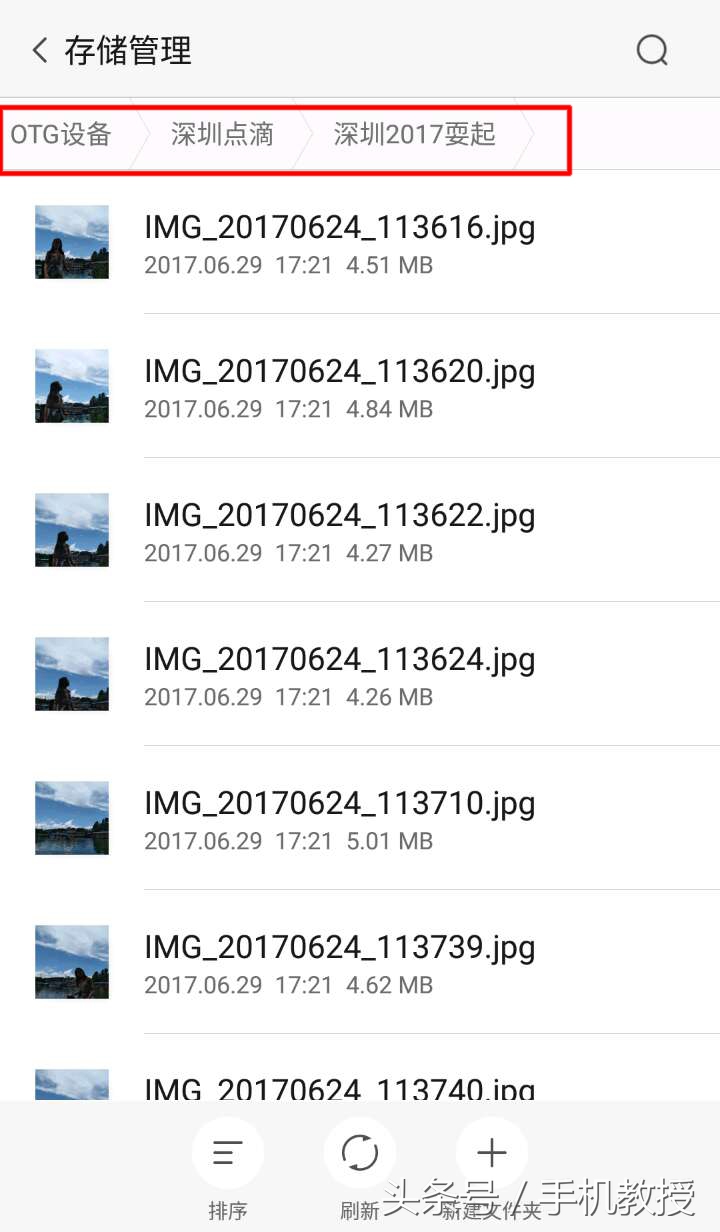Image resolution: width=720 pixels, height=1232 pixels.
Task: Open IMG_20170624_113620.jpg
Action: click(340, 386)
